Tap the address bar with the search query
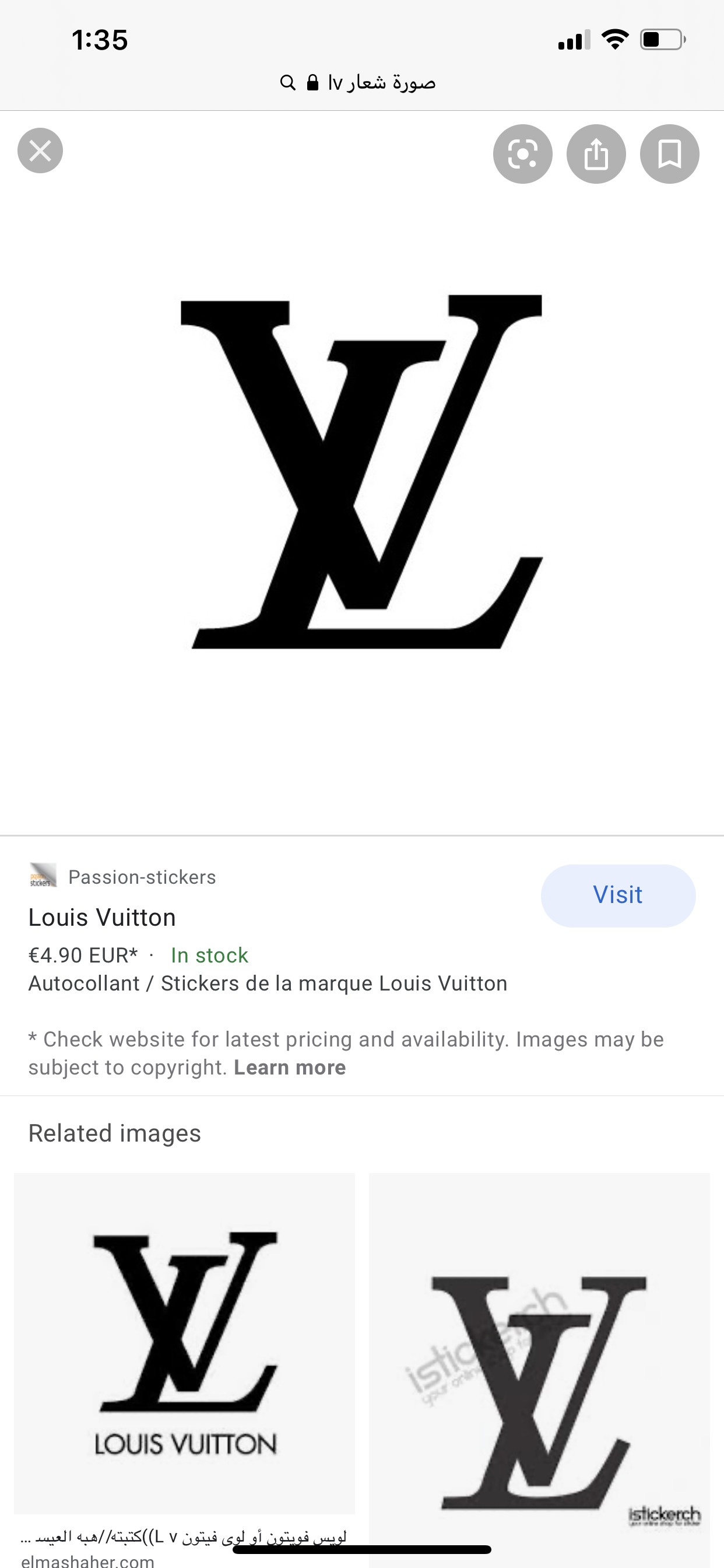Screen dimensions: 724x1568 coord(361,82)
